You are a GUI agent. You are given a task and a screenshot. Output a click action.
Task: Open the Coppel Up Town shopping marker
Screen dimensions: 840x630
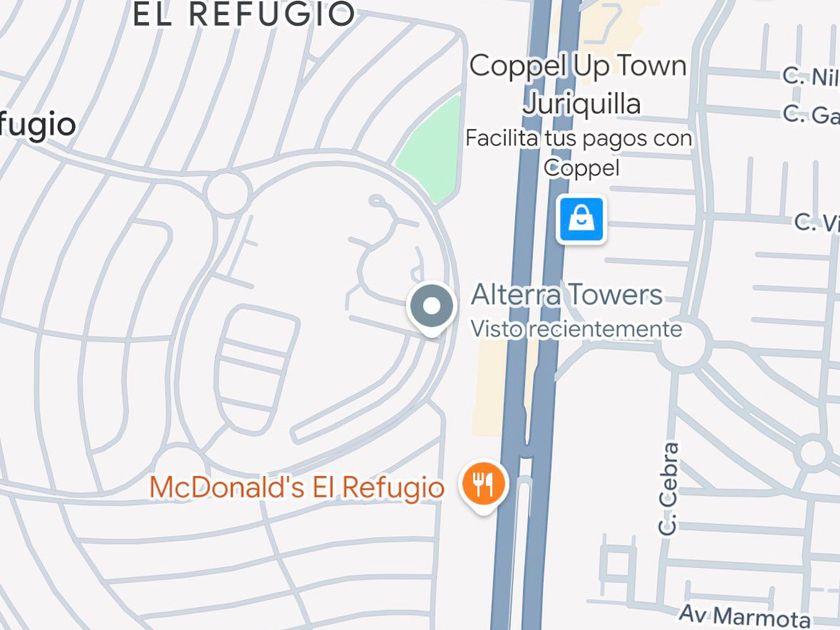(582, 218)
